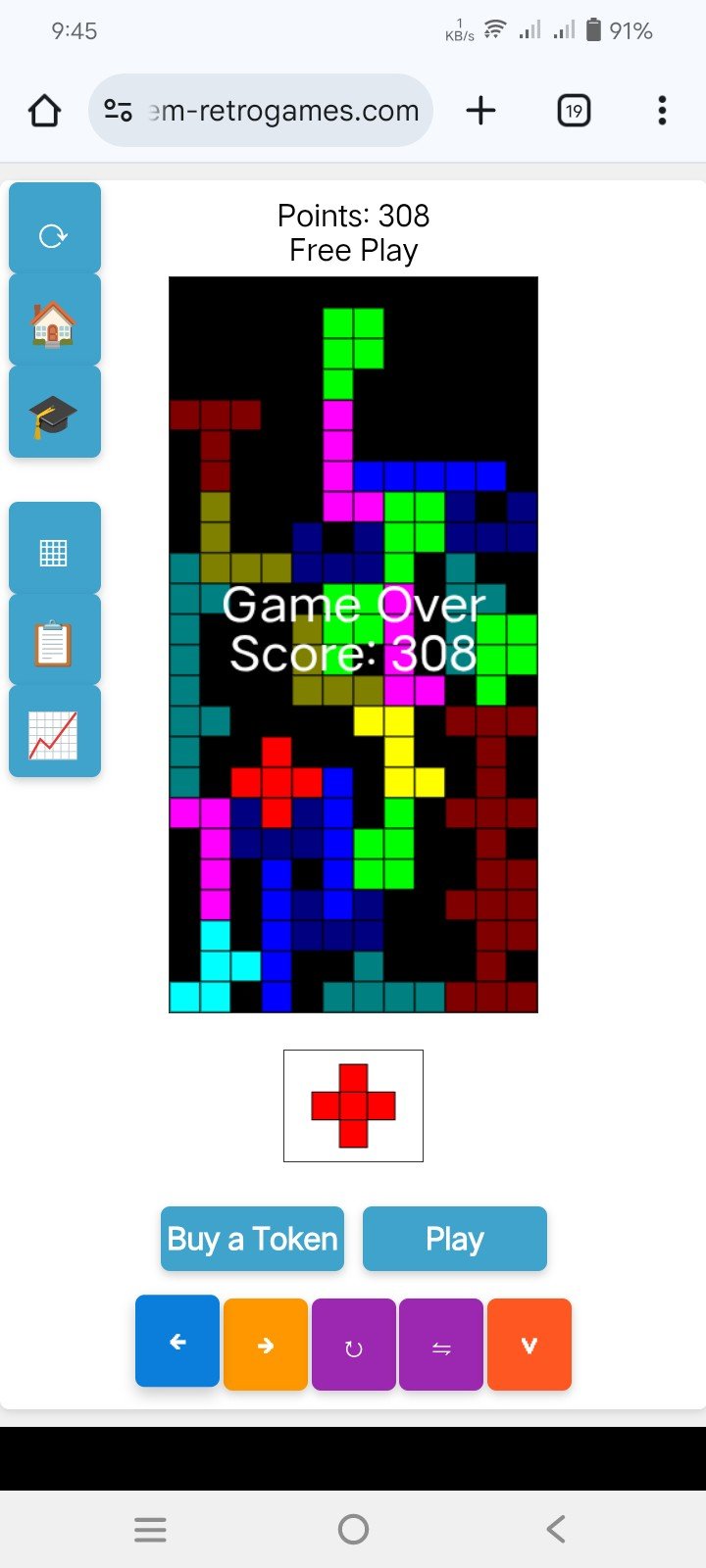
Task: Open the clipboard icon in the sidebar
Action: point(54,643)
